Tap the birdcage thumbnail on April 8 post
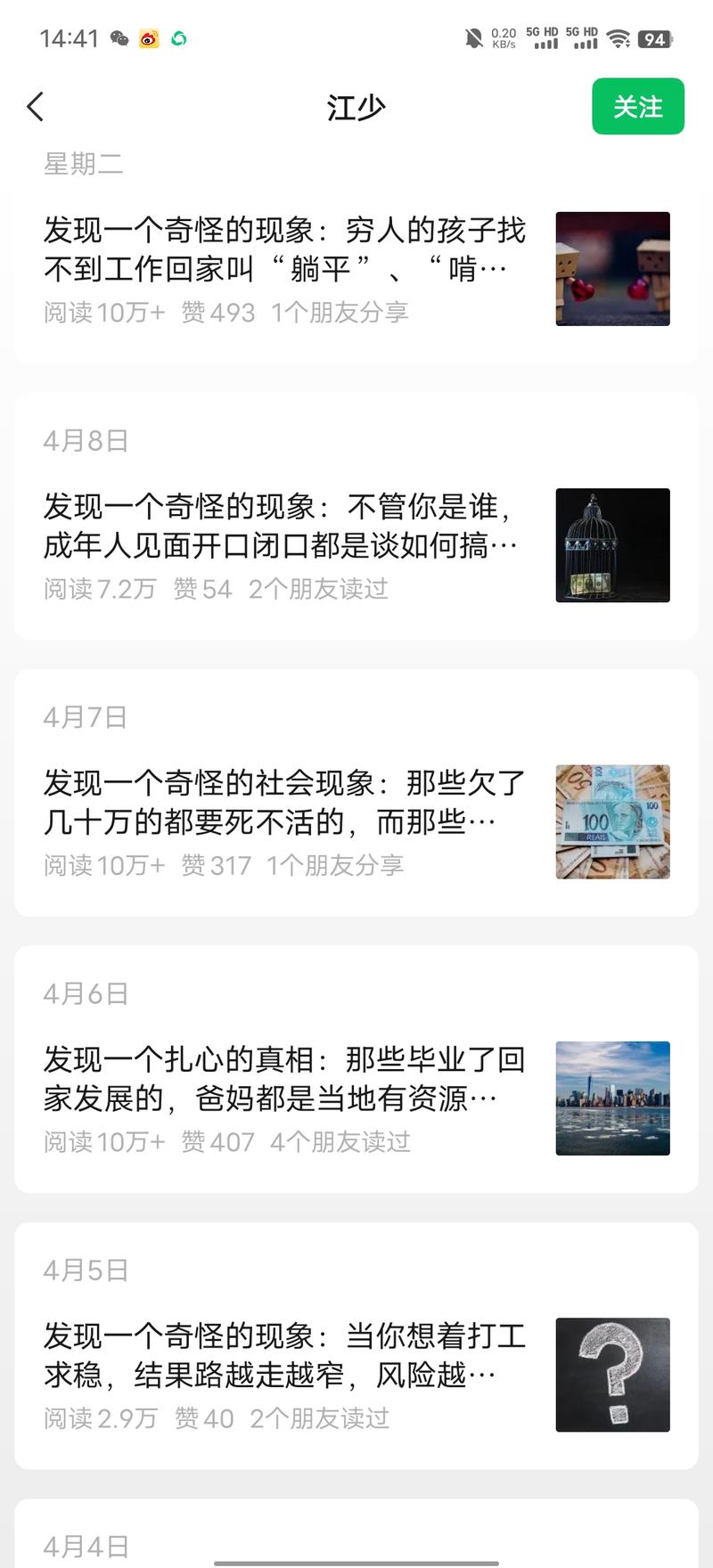Viewport: 713px width, 1568px height. (612, 546)
